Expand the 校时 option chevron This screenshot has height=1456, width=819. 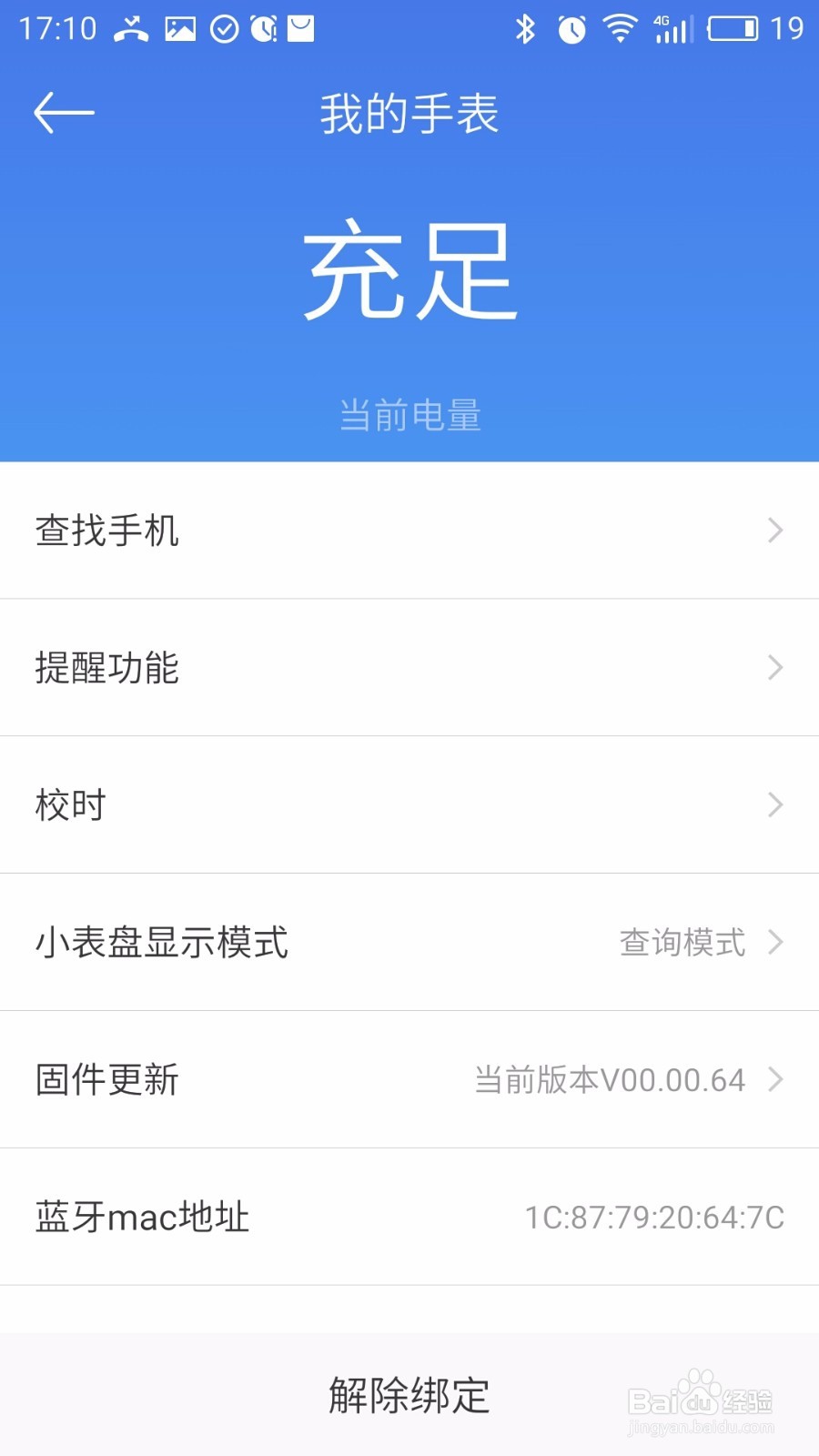point(774,804)
